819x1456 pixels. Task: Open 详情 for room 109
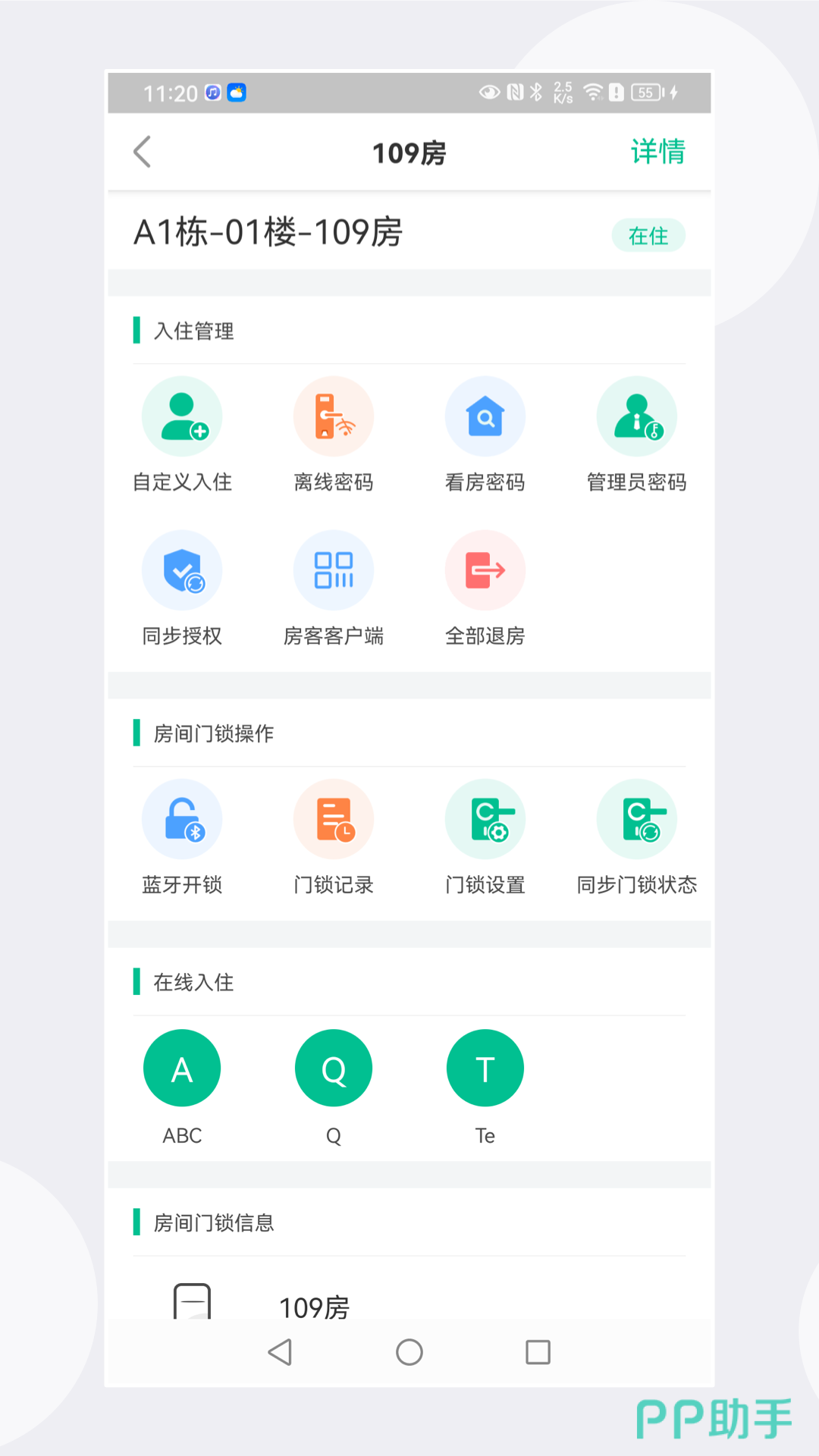pos(657,152)
